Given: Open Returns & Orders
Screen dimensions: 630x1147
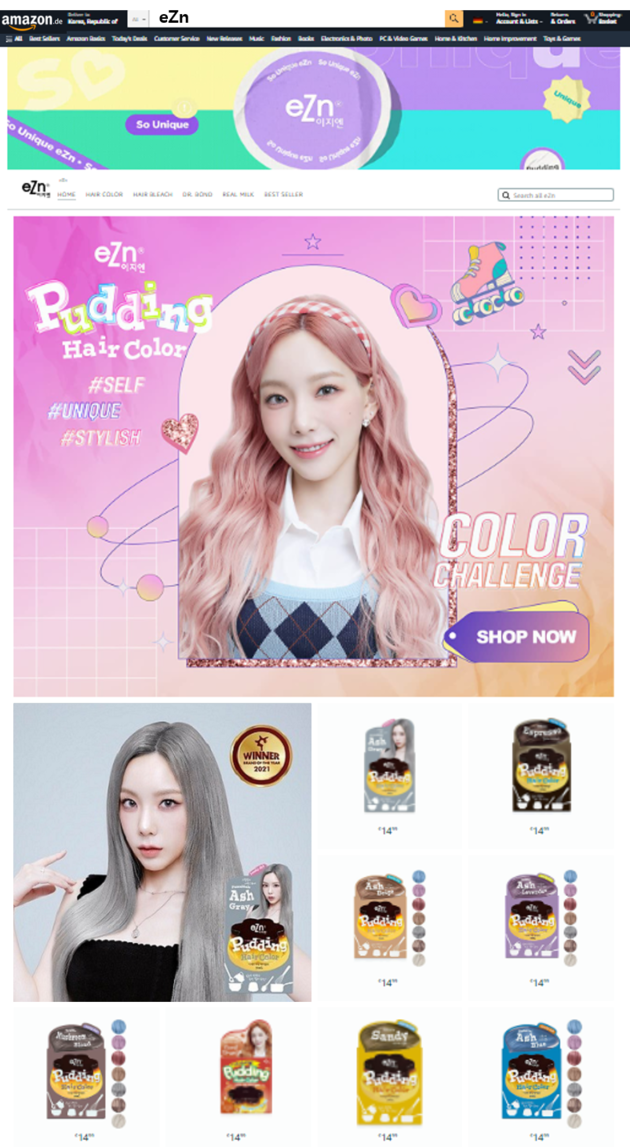Looking at the screenshot, I should tap(562, 19).
